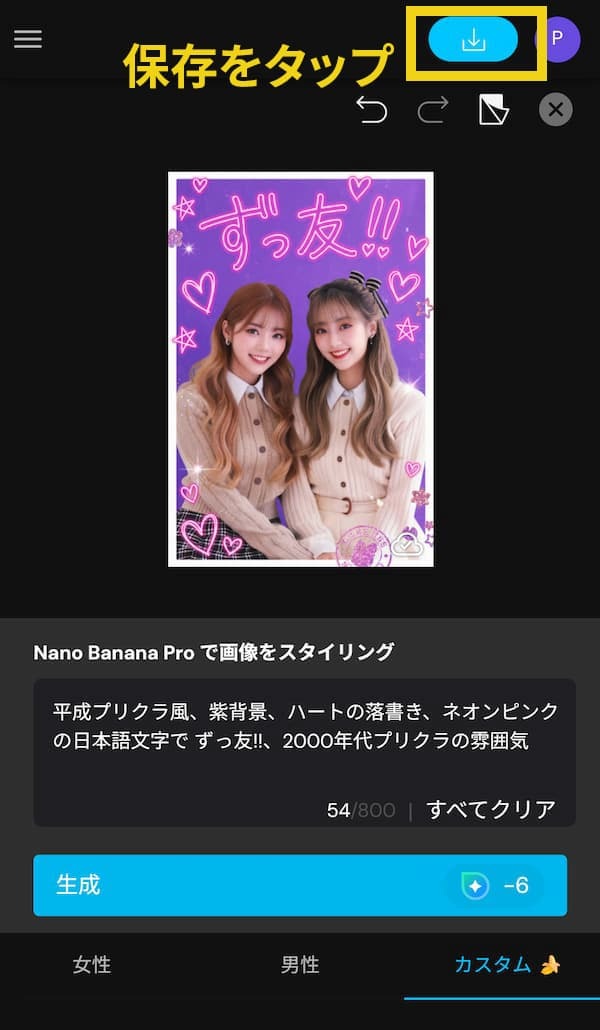The image size is (600, 1030).
Task: Edit the styling prompt text field
Action: pyautogui.click(x=300, y=740)
